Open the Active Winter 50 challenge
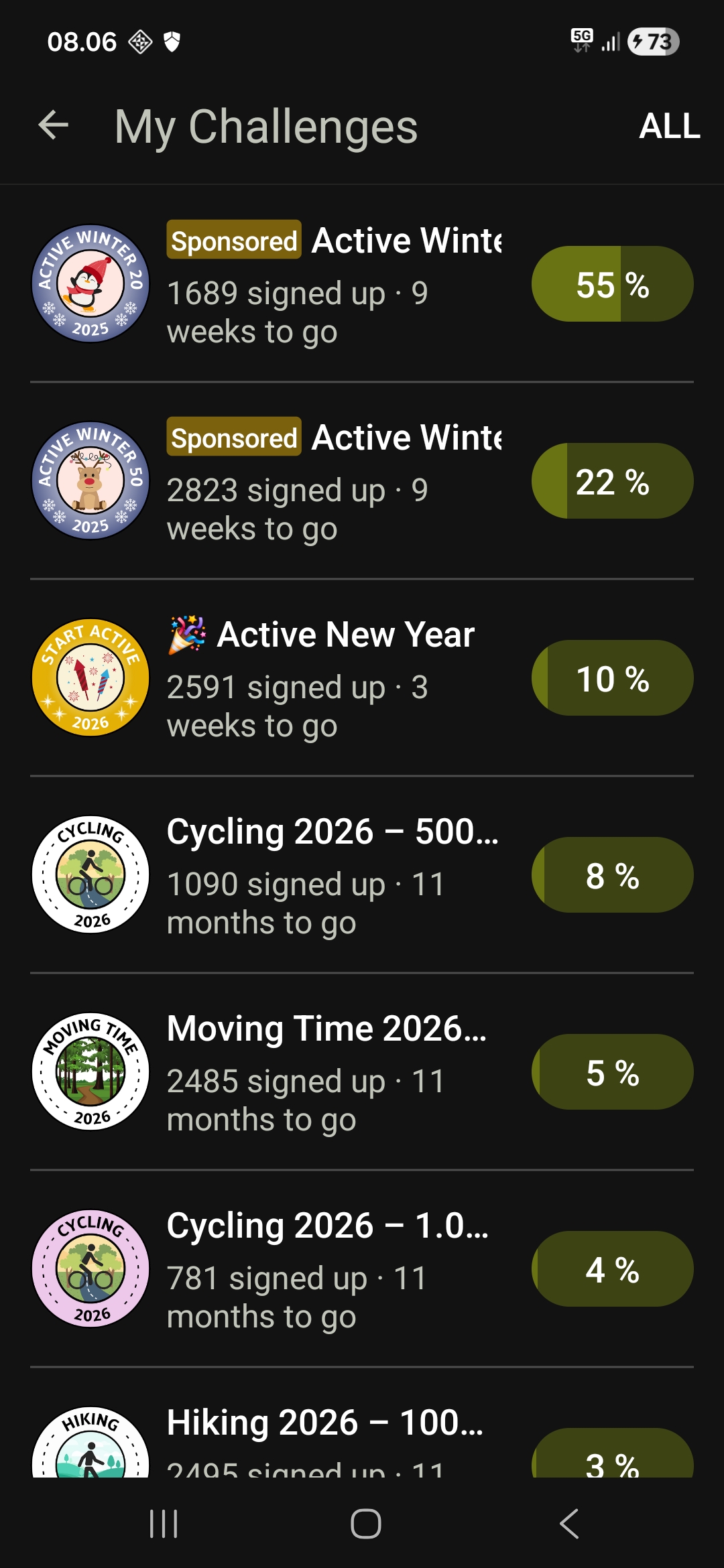This screenshot has width=724, height=1568. (x=335, y=481)
